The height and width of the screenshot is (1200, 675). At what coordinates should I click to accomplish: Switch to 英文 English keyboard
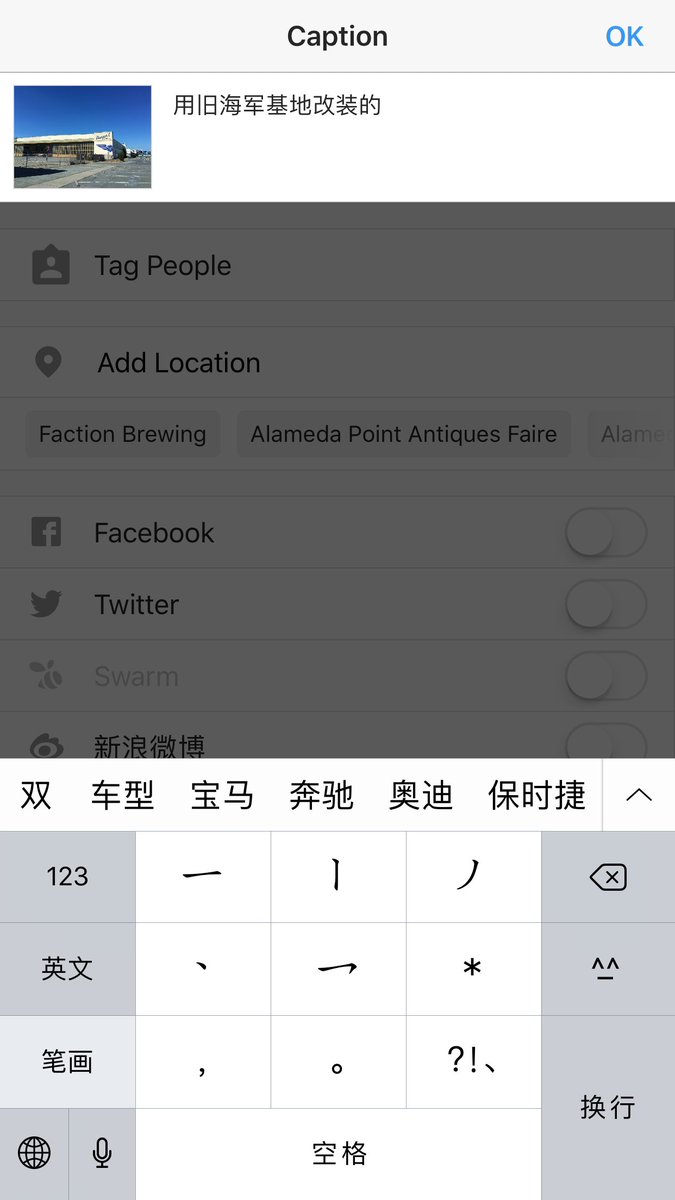click(x=67, y=968)
